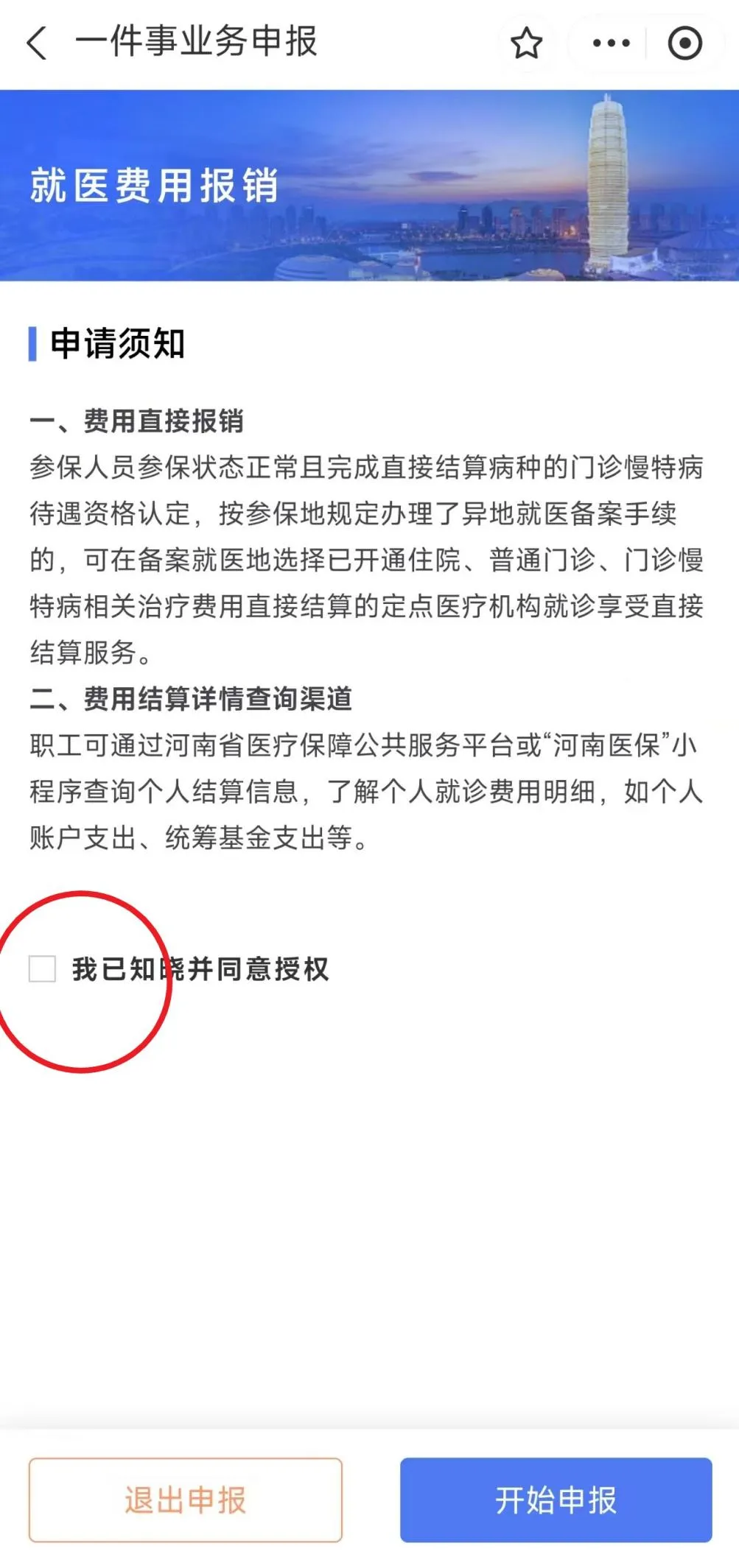Open the three-dot more menu
This screenshot has width=739, height=1568.
click(611, 43)
